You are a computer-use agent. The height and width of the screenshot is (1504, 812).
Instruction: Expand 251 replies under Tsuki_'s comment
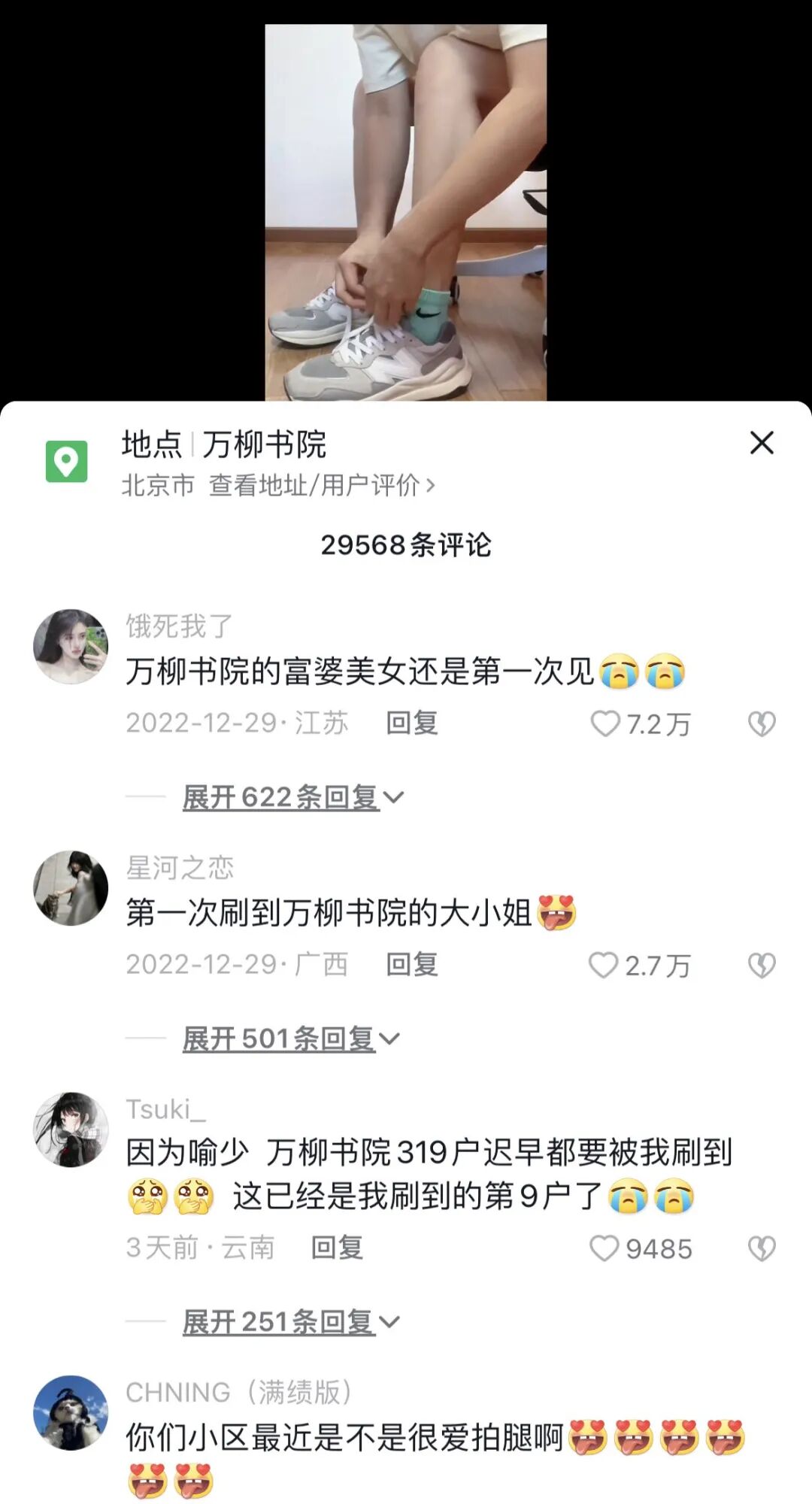[291, 1322]
